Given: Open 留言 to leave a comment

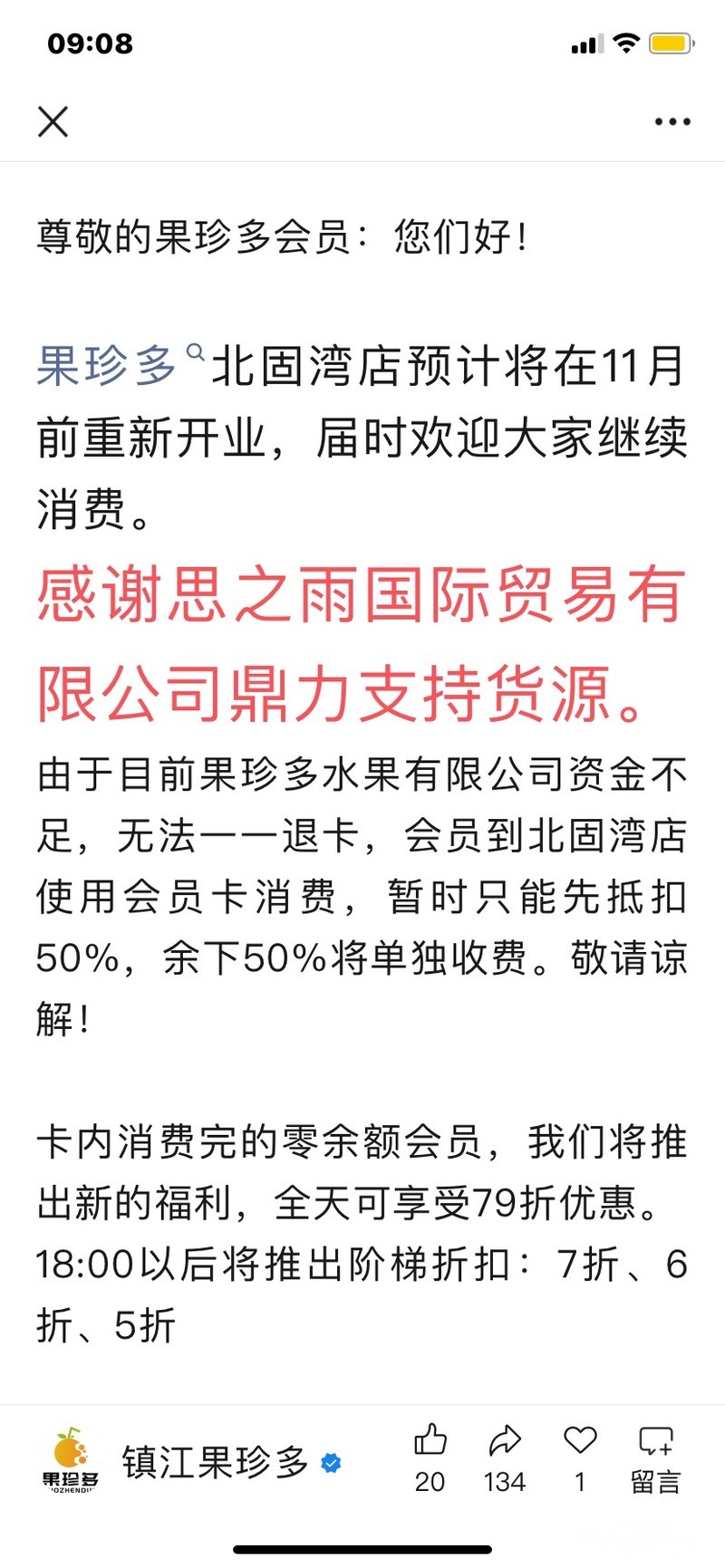Looking at the screenshot, I should [x=655, y=1458].
